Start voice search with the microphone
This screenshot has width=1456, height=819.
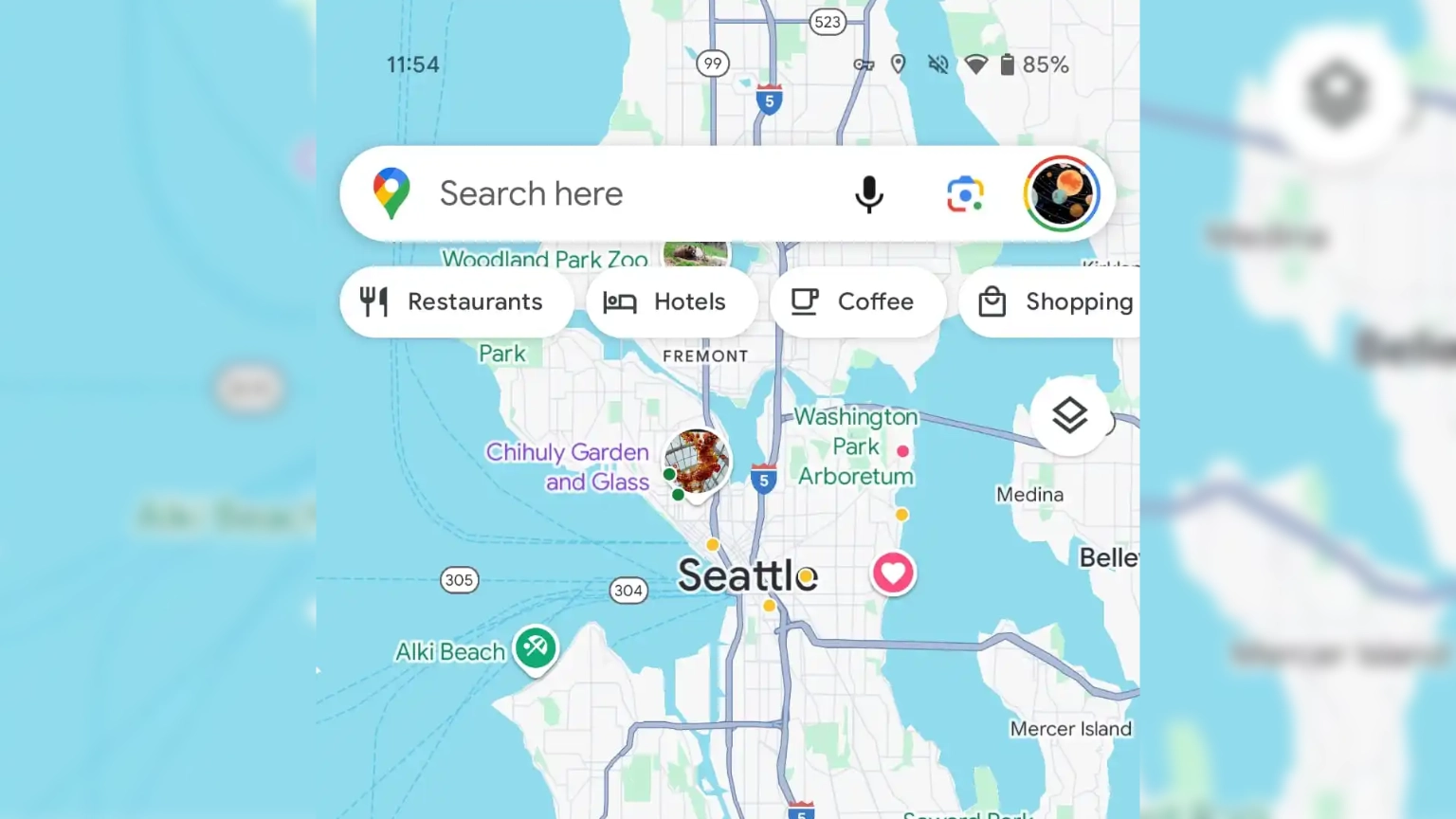click(x=868, y=194)
